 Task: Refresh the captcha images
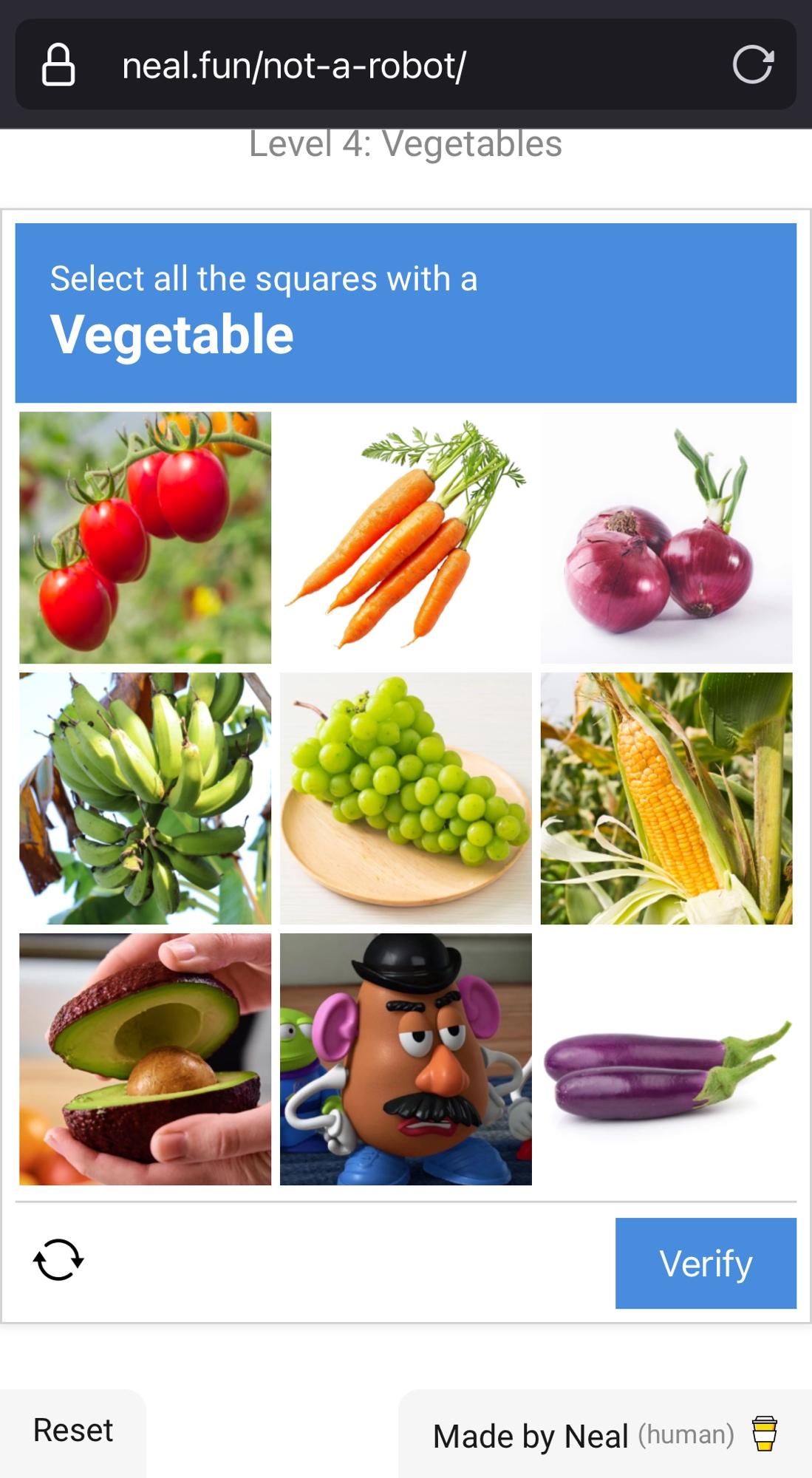58,1259
